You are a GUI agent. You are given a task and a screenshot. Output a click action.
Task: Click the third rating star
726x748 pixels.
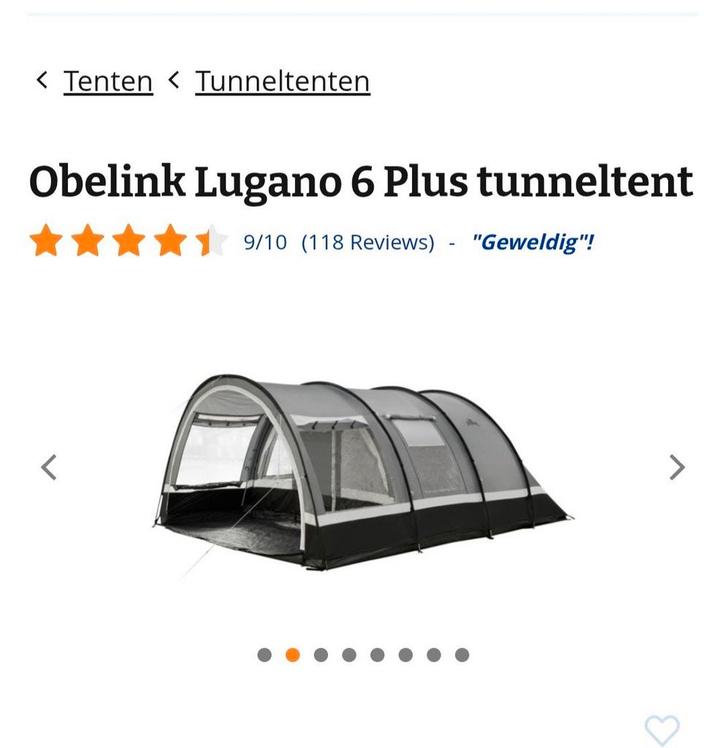point(128,241)
